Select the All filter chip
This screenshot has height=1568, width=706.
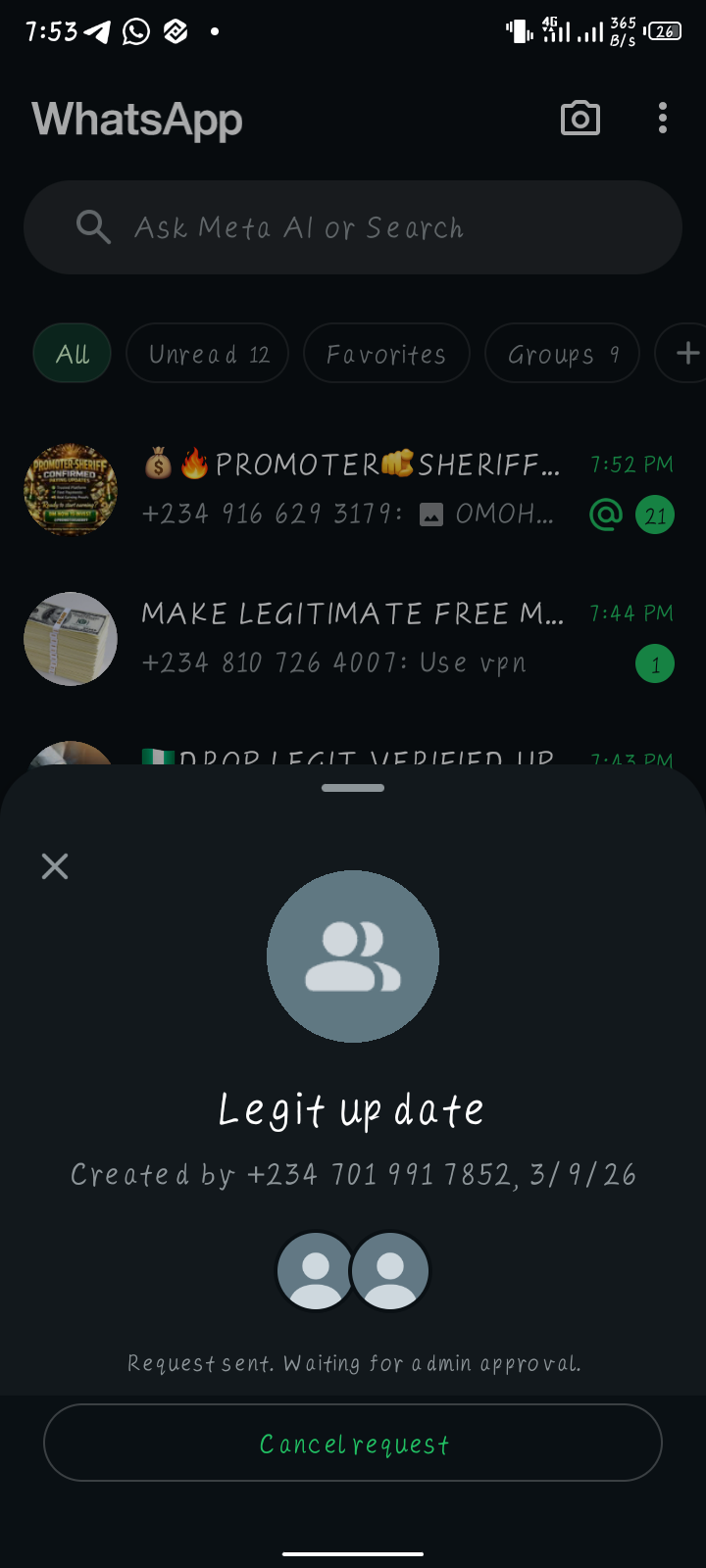click(73, 354)
